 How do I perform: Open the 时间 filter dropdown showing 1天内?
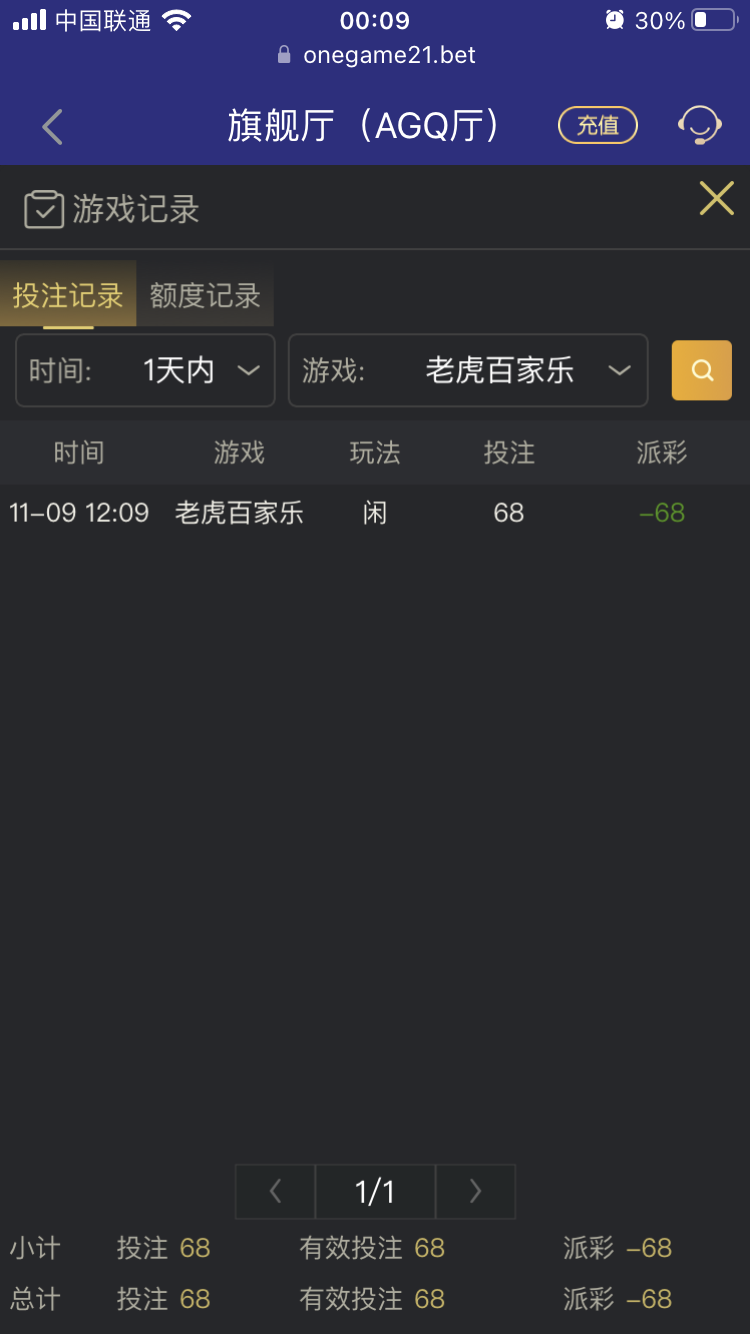pyautogui.click(x=145, y=370)
